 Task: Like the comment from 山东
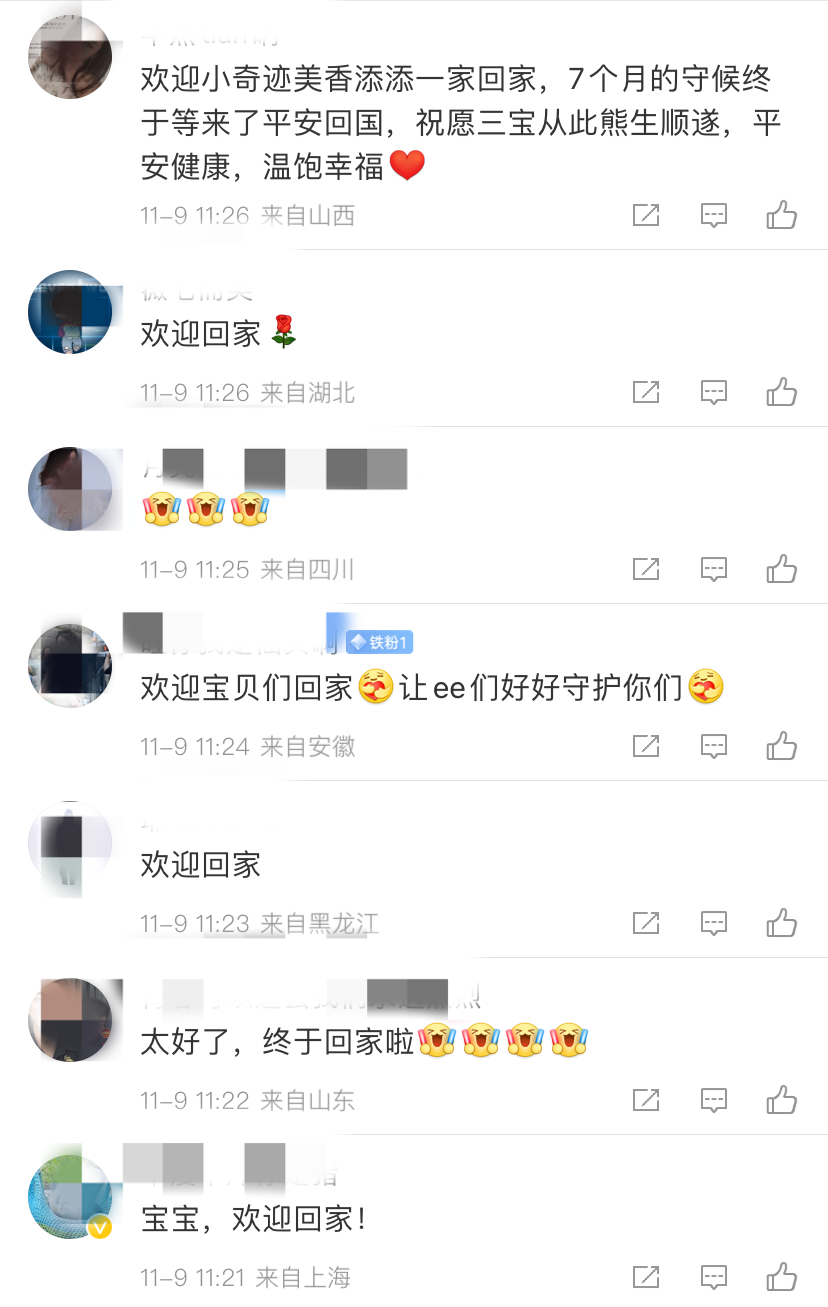click(781, 1100)
